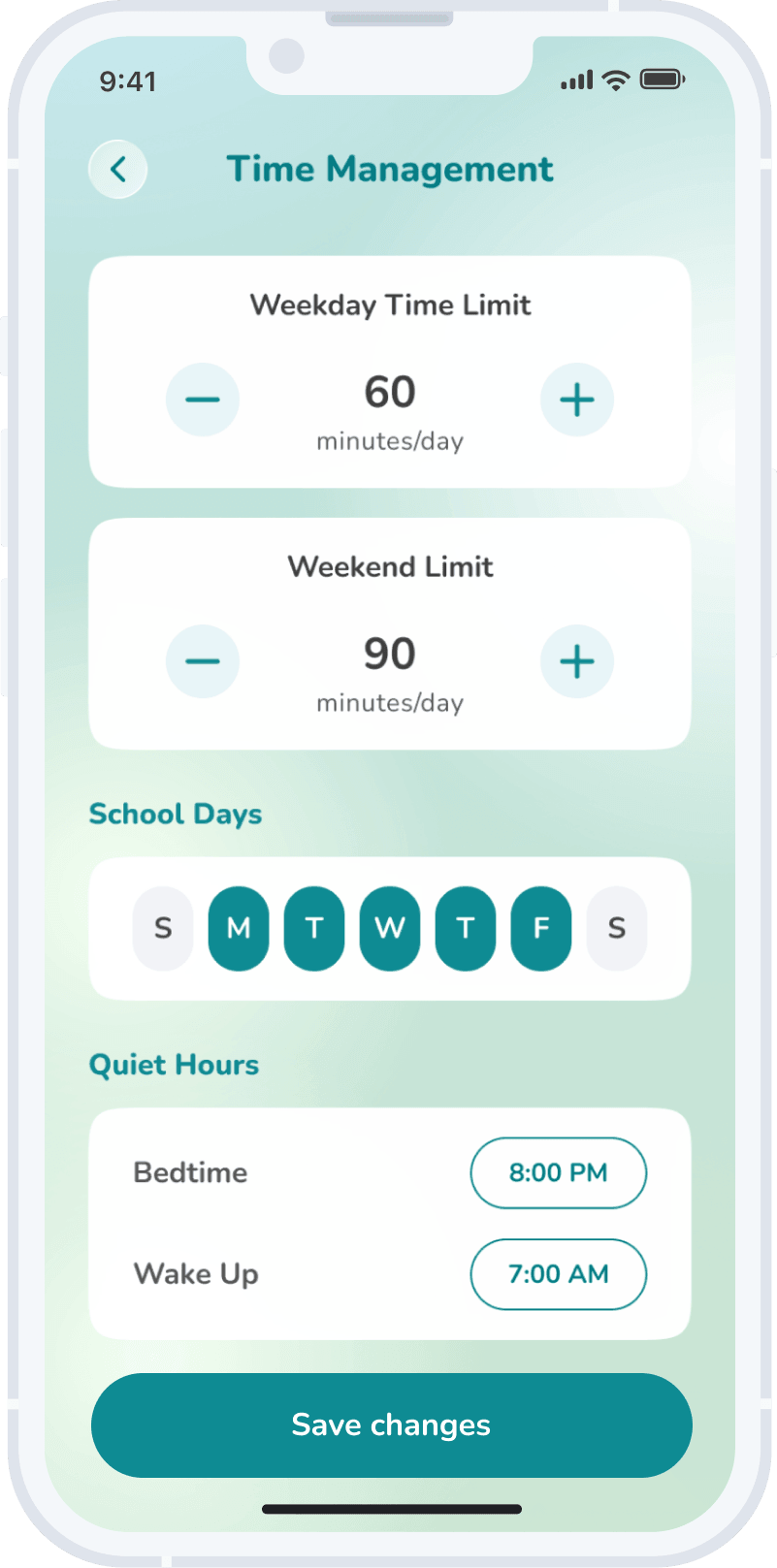Viewport: 777px width, 1568px height.
Task: Go back from Time Management
Action: tap(118, 170)
